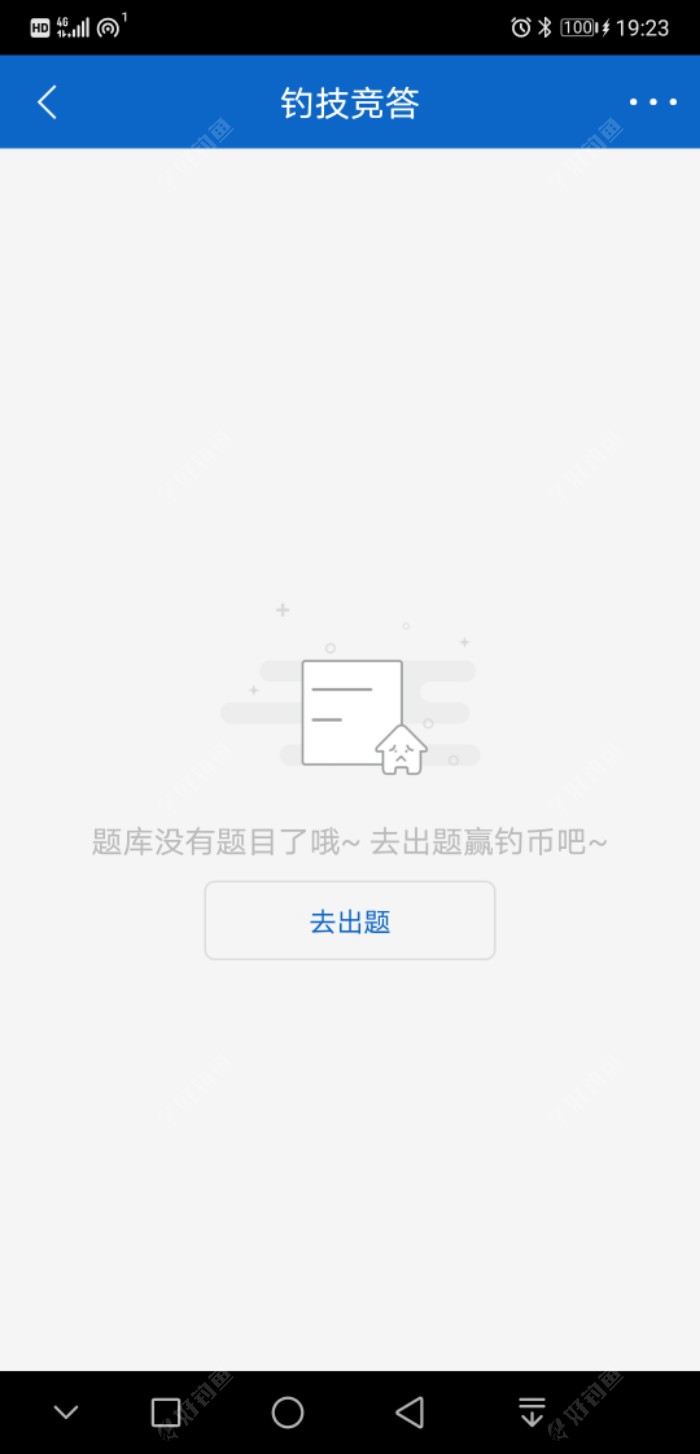Hide the navigation bar with down chevron
Screen dimensions: 700x1454
66,1412
